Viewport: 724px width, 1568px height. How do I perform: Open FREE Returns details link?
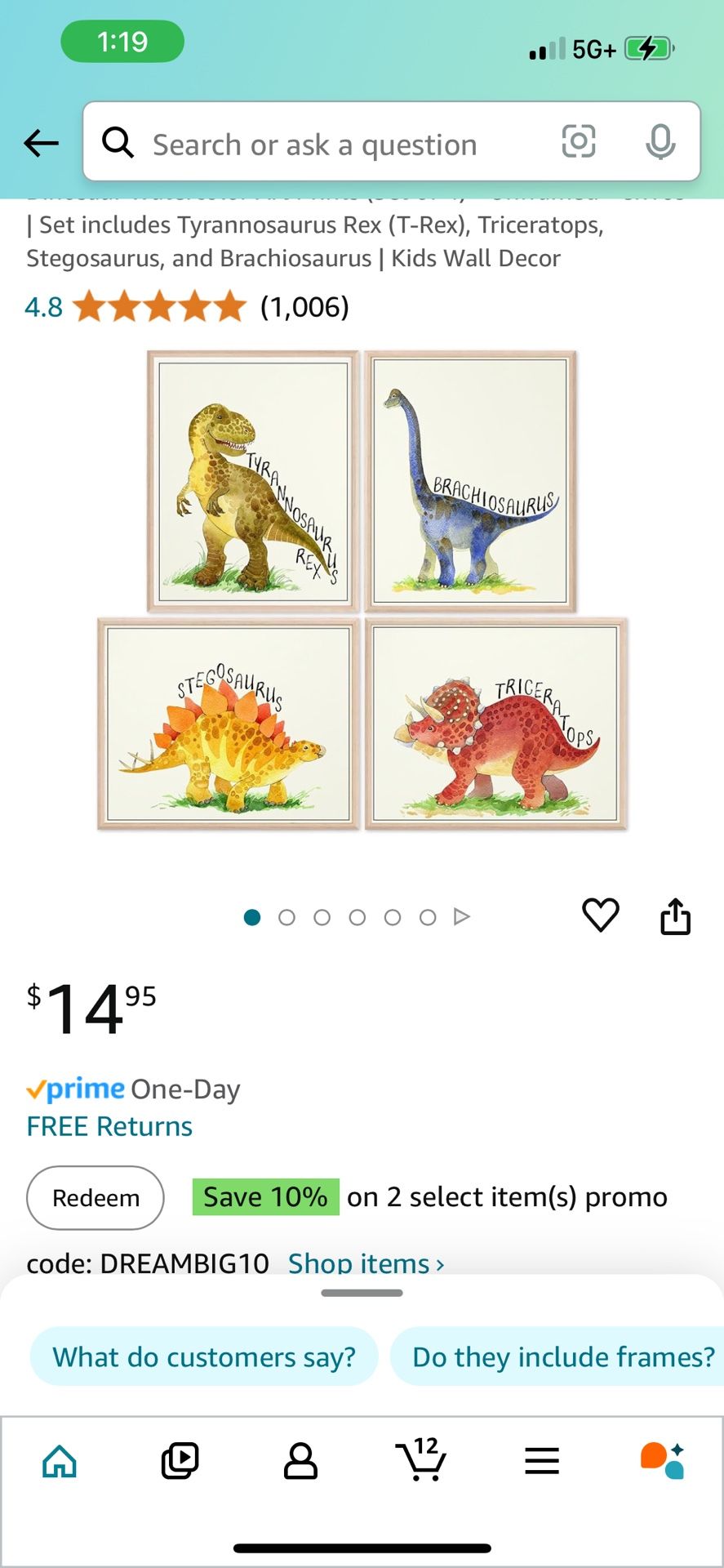(109, 1125)
